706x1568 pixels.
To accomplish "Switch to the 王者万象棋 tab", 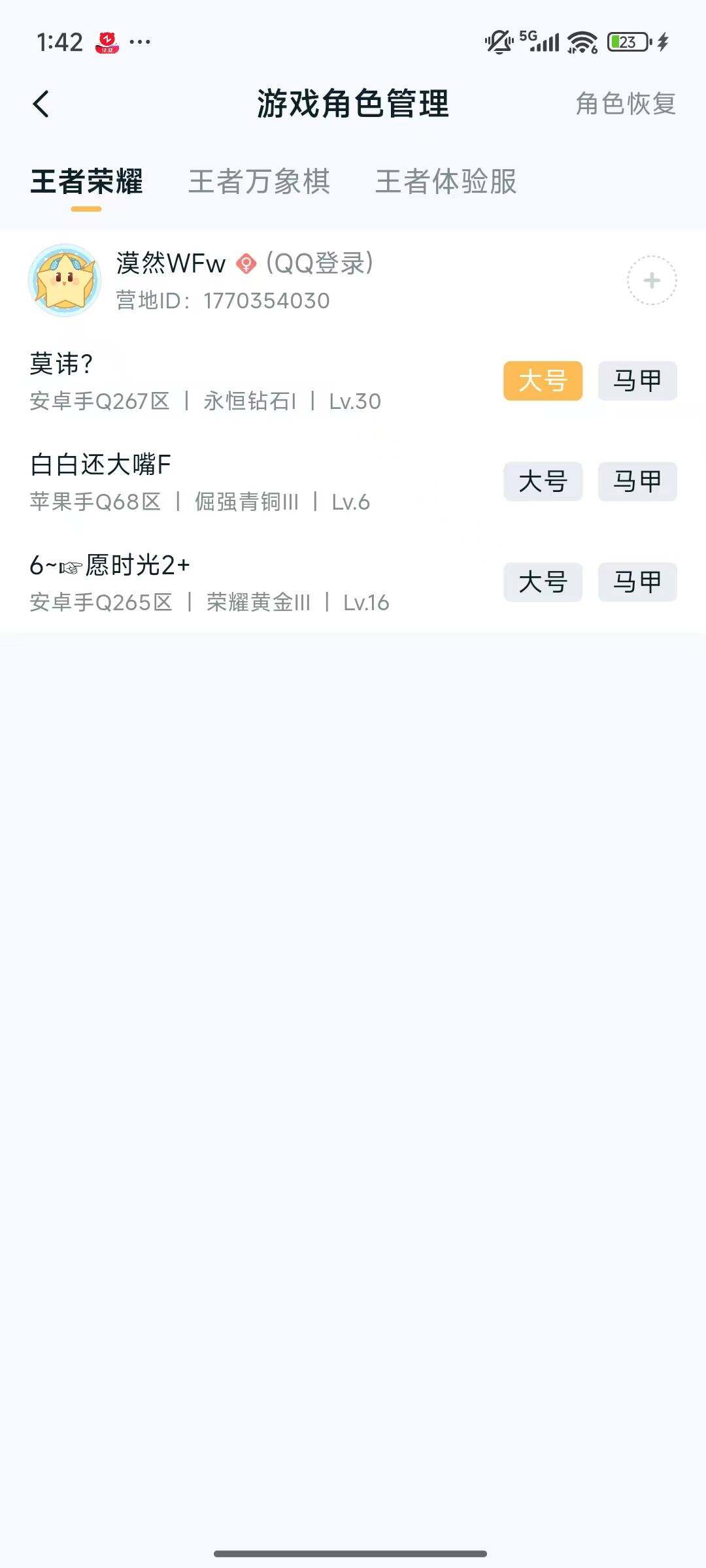I will pos(260,183).
